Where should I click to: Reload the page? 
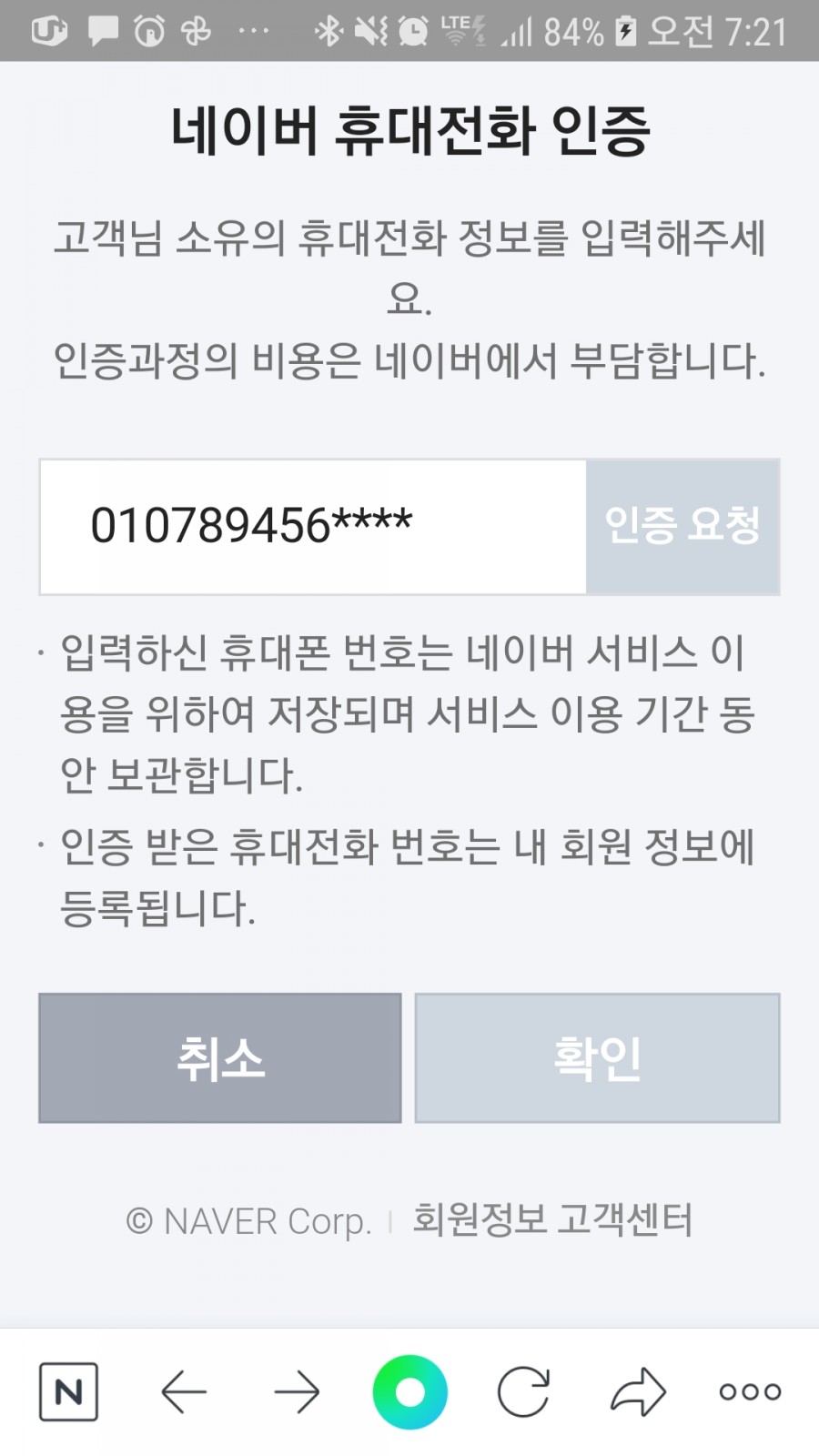[523, 1391]
